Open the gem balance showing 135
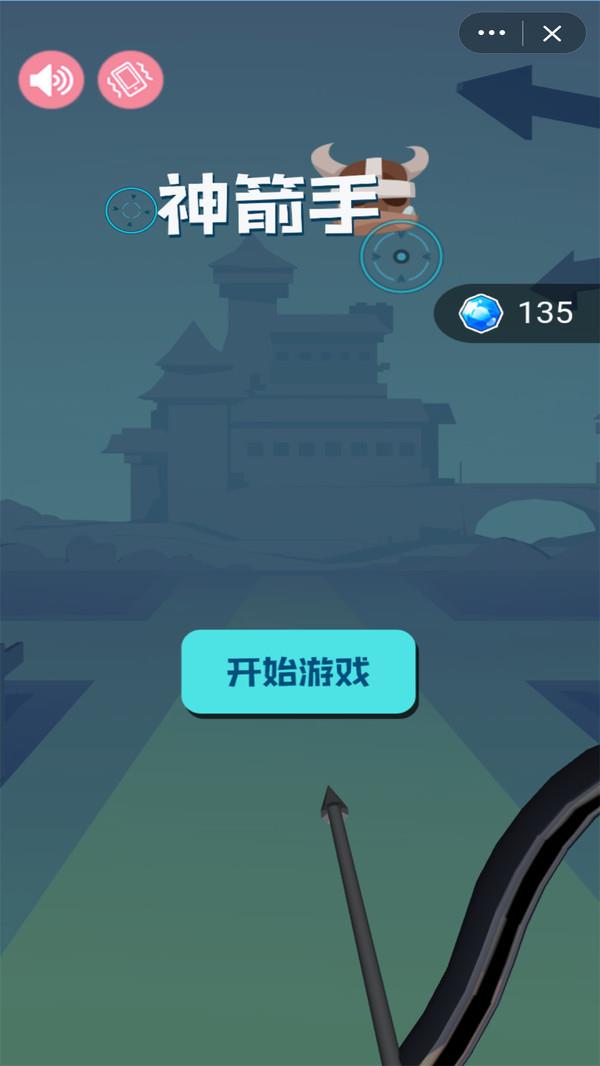The width and height of the screenshot is (600, 1066). 518,313
